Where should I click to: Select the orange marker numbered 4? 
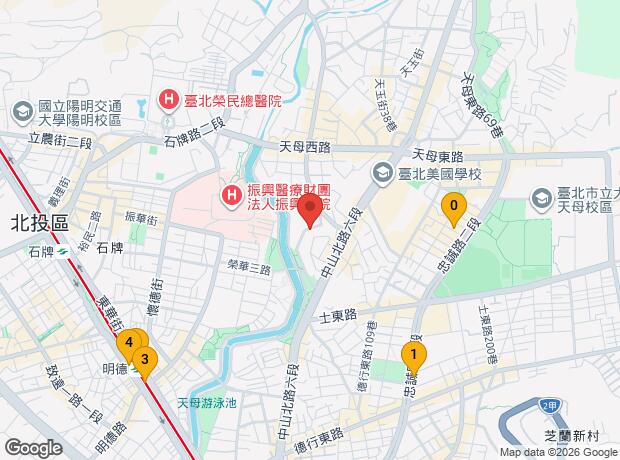coord(128,344)
